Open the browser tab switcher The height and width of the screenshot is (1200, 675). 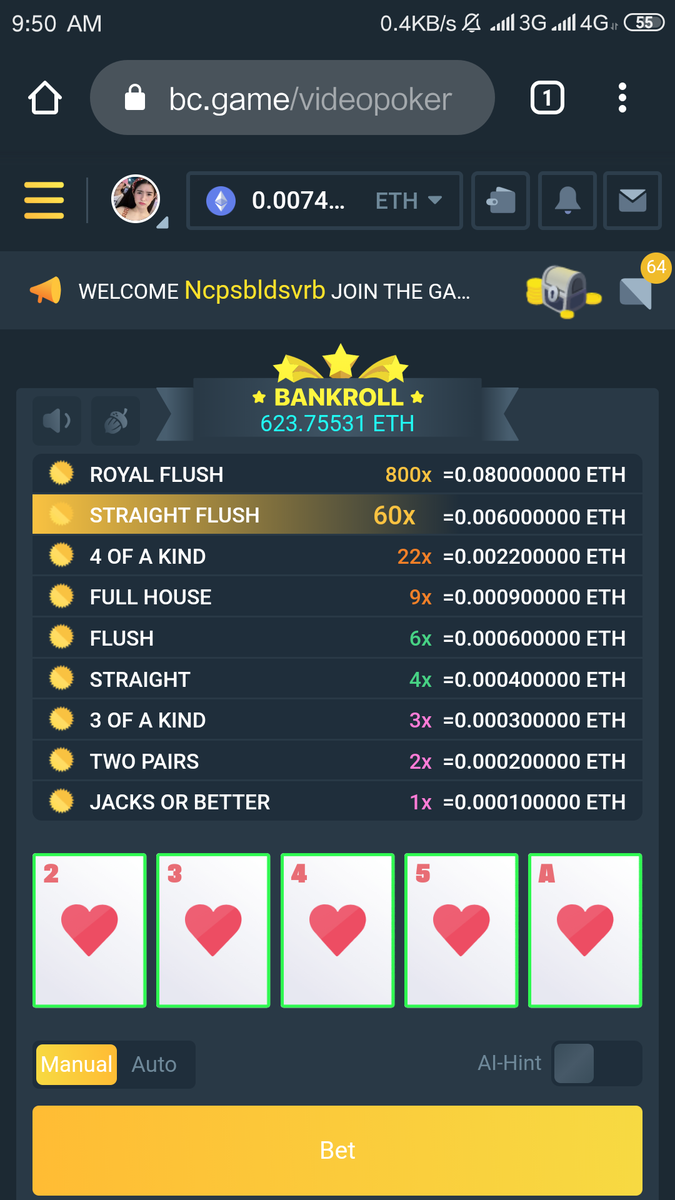547,98
